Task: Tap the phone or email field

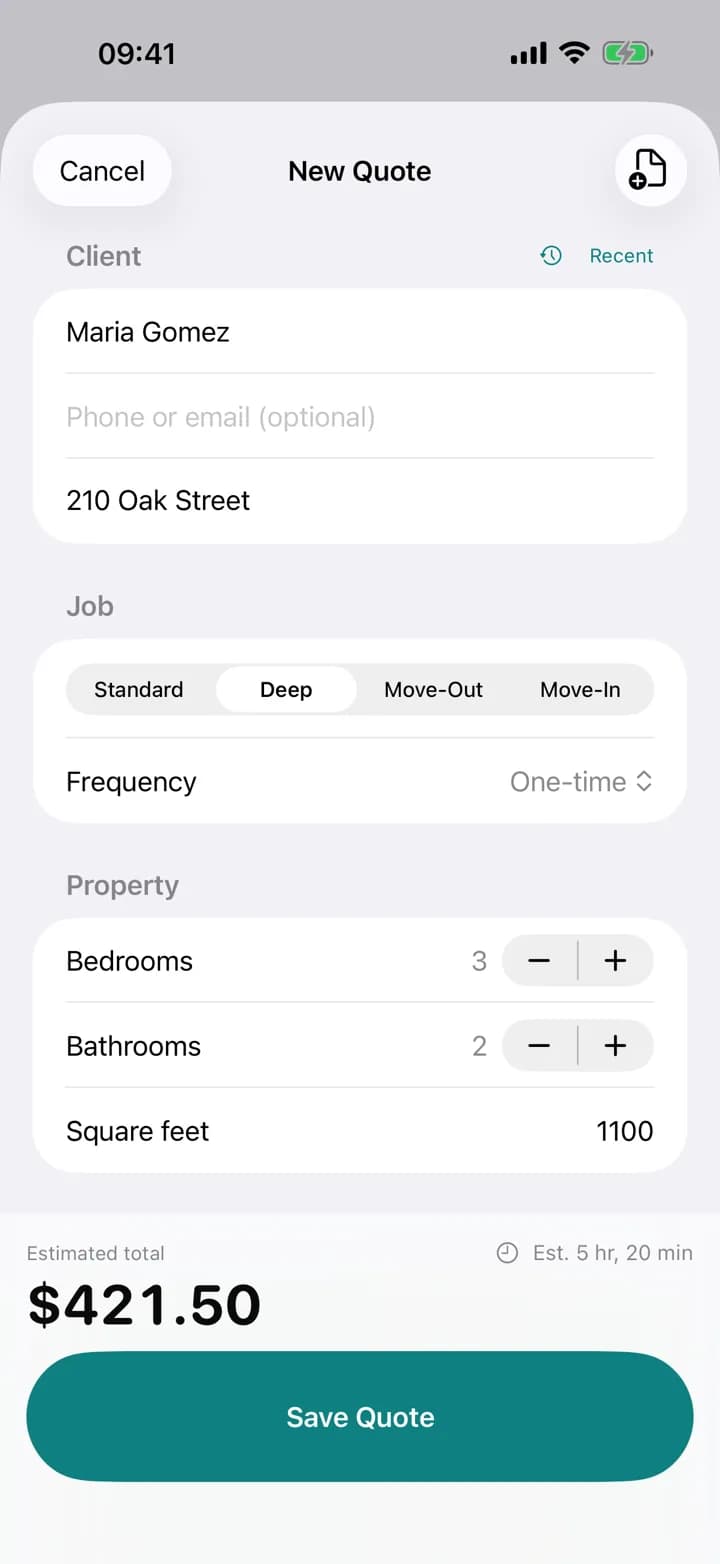Action: (360, 417)
